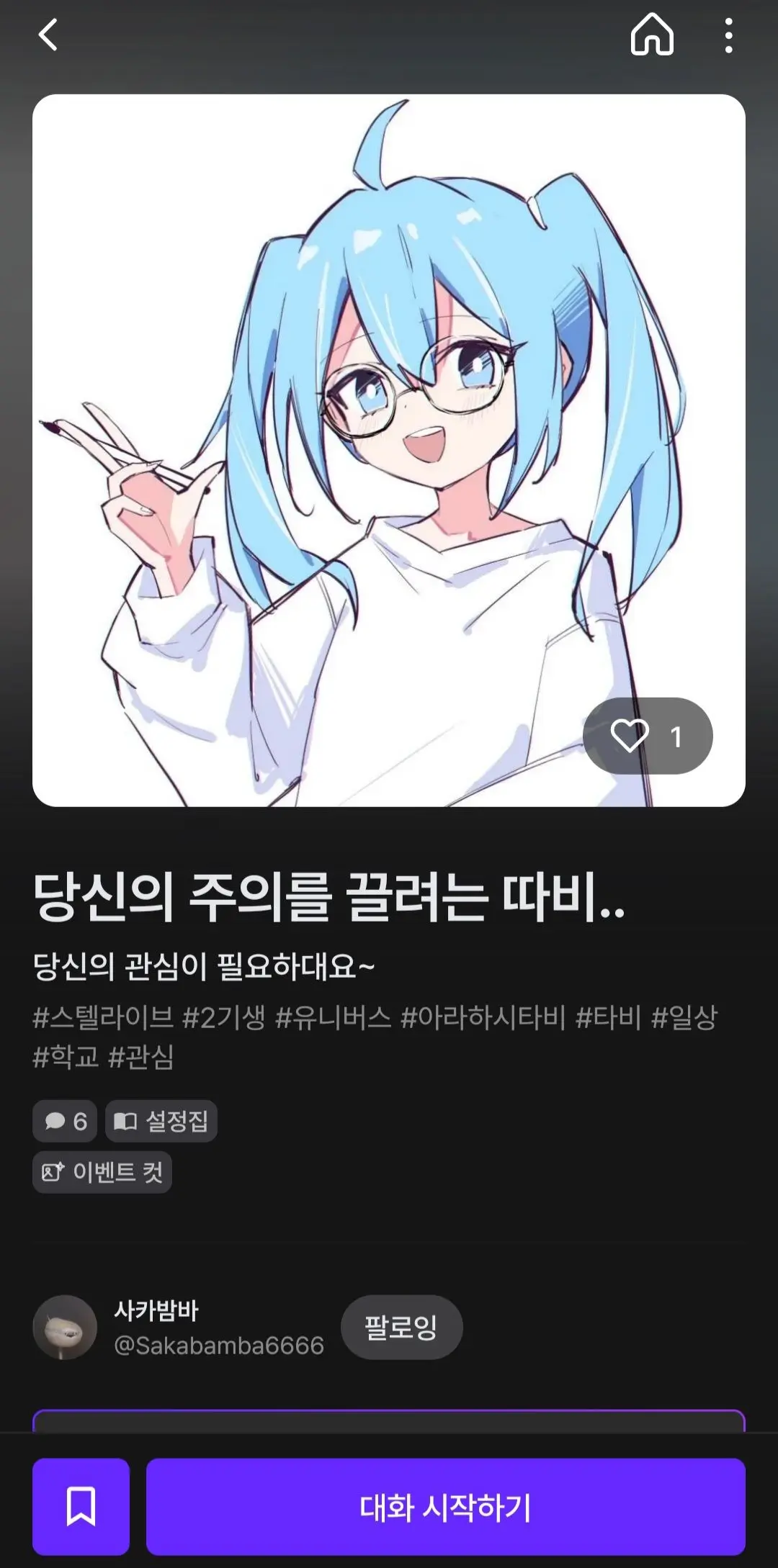Bookmark this character

tap(81, 1507)
